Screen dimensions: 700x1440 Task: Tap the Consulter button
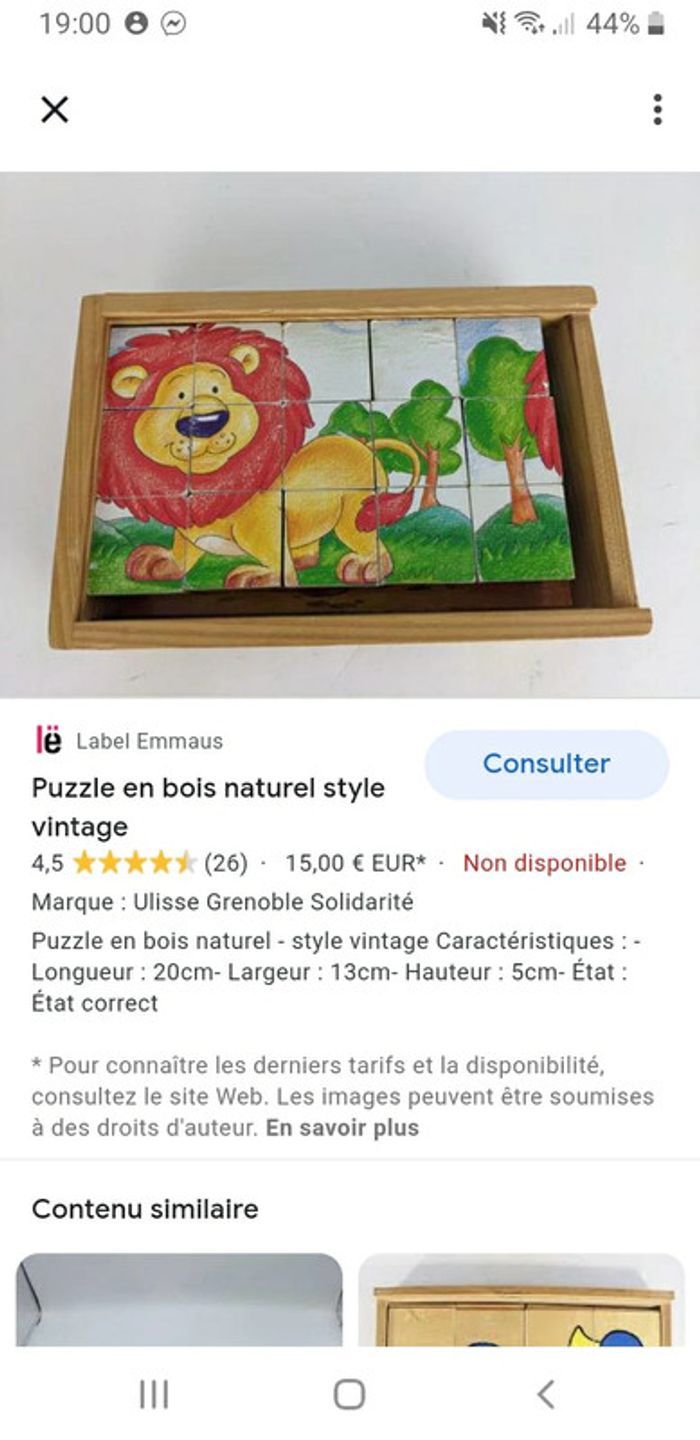[x=546, y=764]
